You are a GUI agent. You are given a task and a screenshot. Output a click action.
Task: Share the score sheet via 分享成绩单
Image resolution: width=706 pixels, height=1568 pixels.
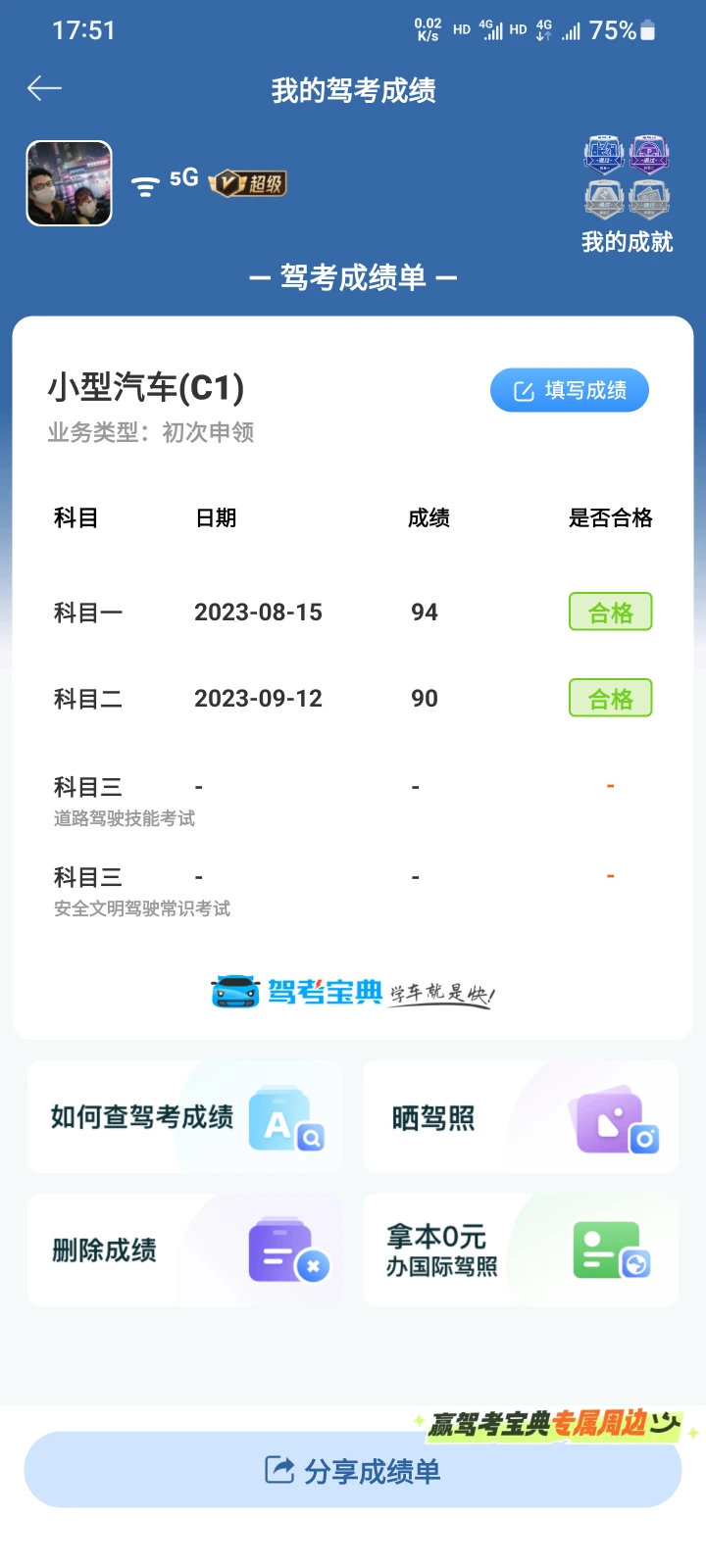click(x=353, y=1470)
